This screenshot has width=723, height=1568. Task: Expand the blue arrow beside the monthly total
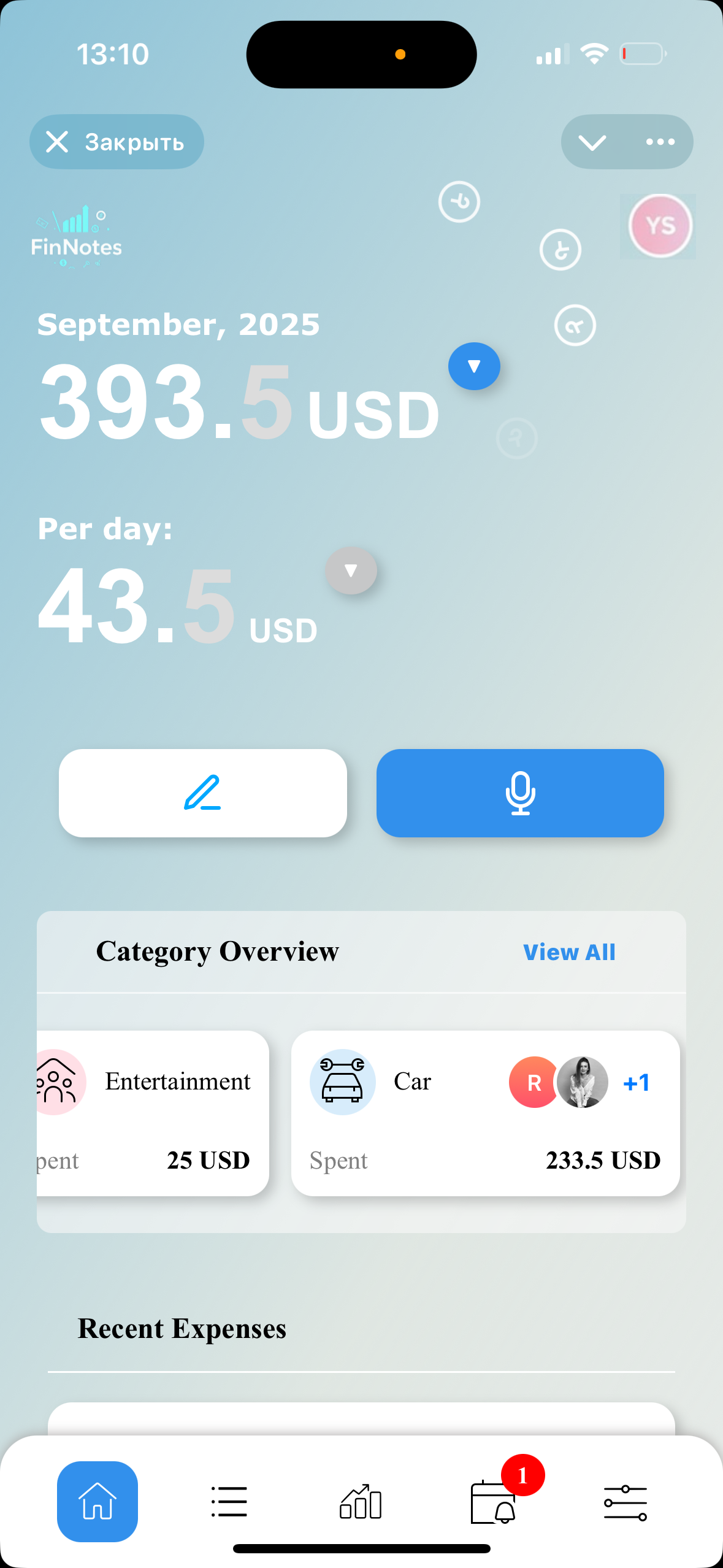474,366
